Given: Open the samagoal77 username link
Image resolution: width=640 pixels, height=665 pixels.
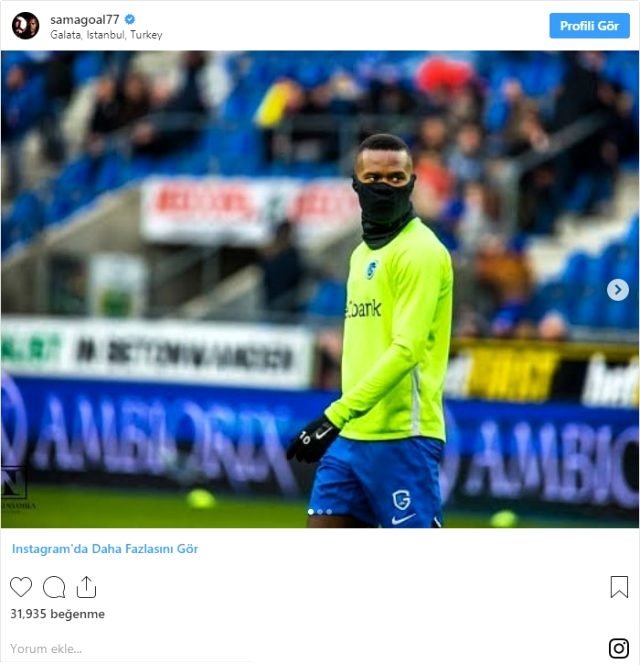Looking at the screenshot, I should (x=84, y=18).
